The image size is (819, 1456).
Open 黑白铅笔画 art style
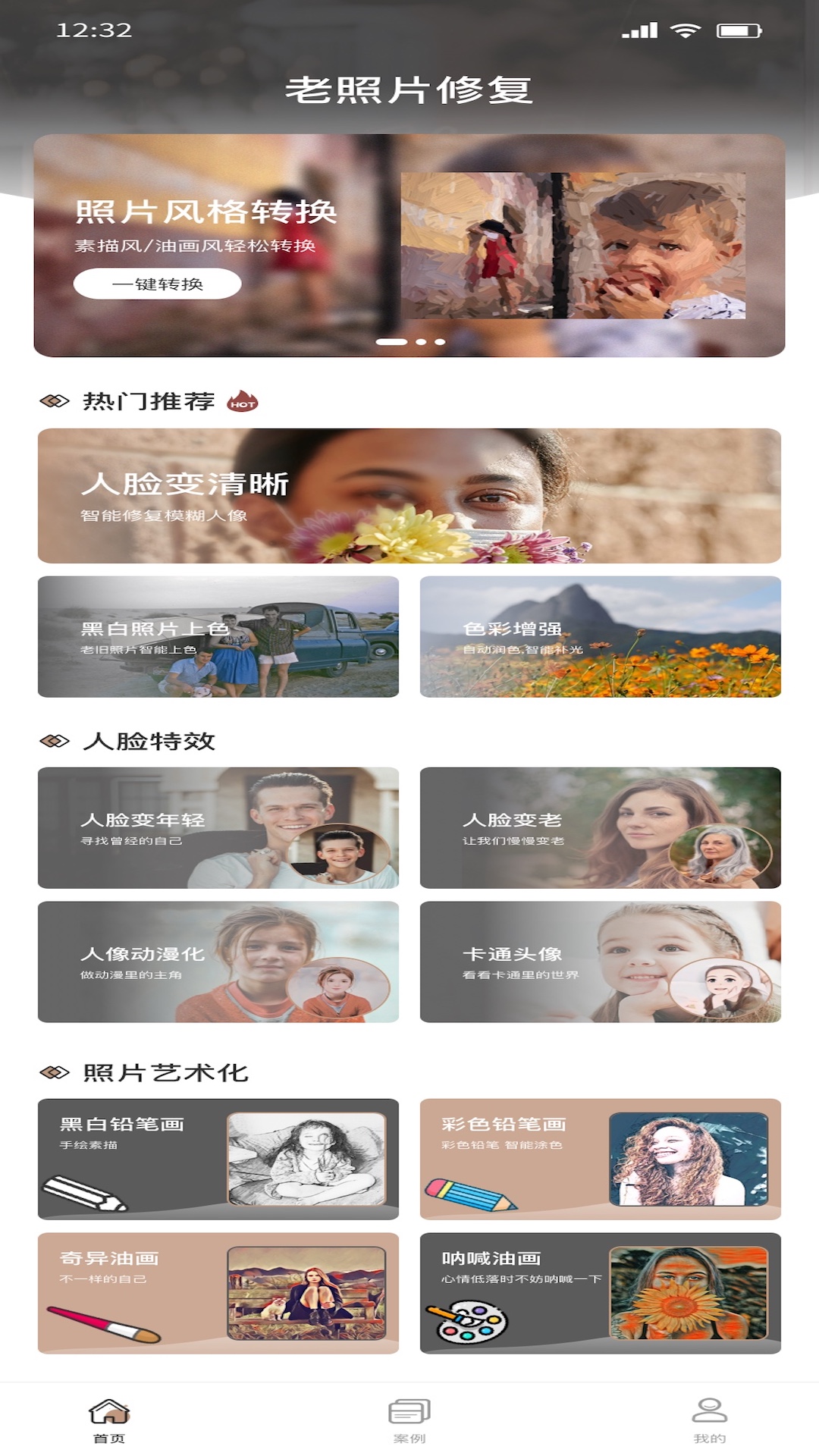click(218, 1159)
